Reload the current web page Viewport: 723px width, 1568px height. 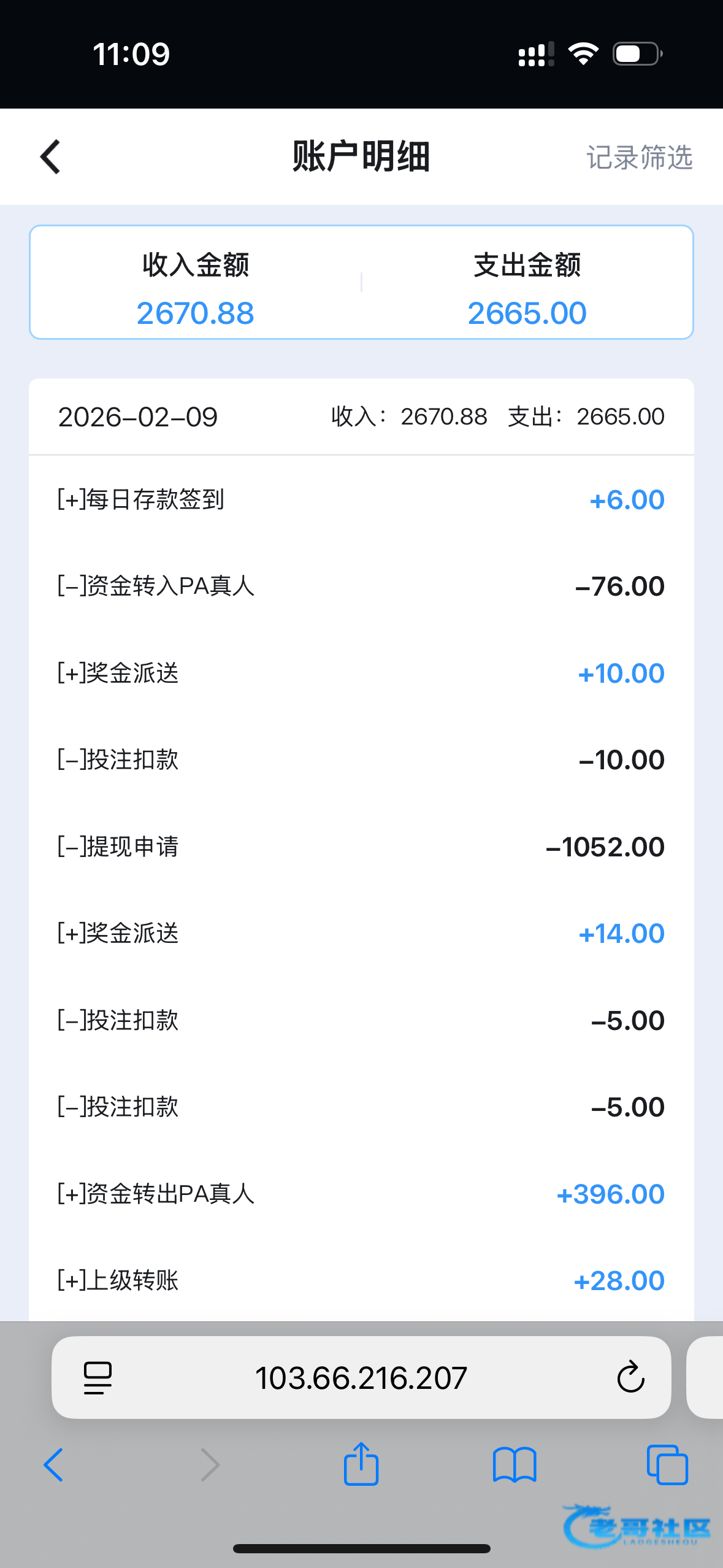click(x=630, y=1378)
